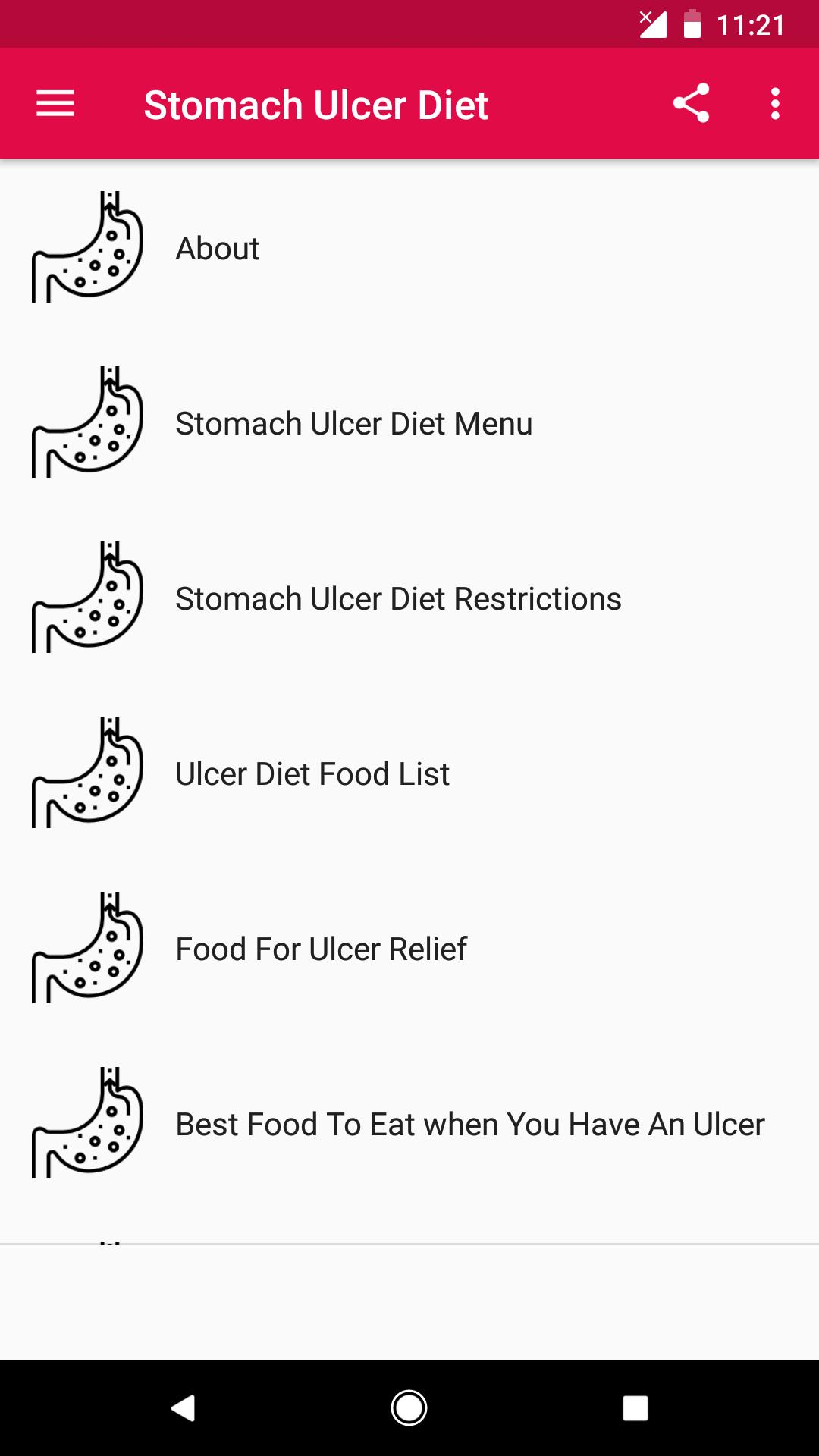Select Ulcer Diet Food List
This screenshot has width=819, height=1456.
[x=409, y=773]
